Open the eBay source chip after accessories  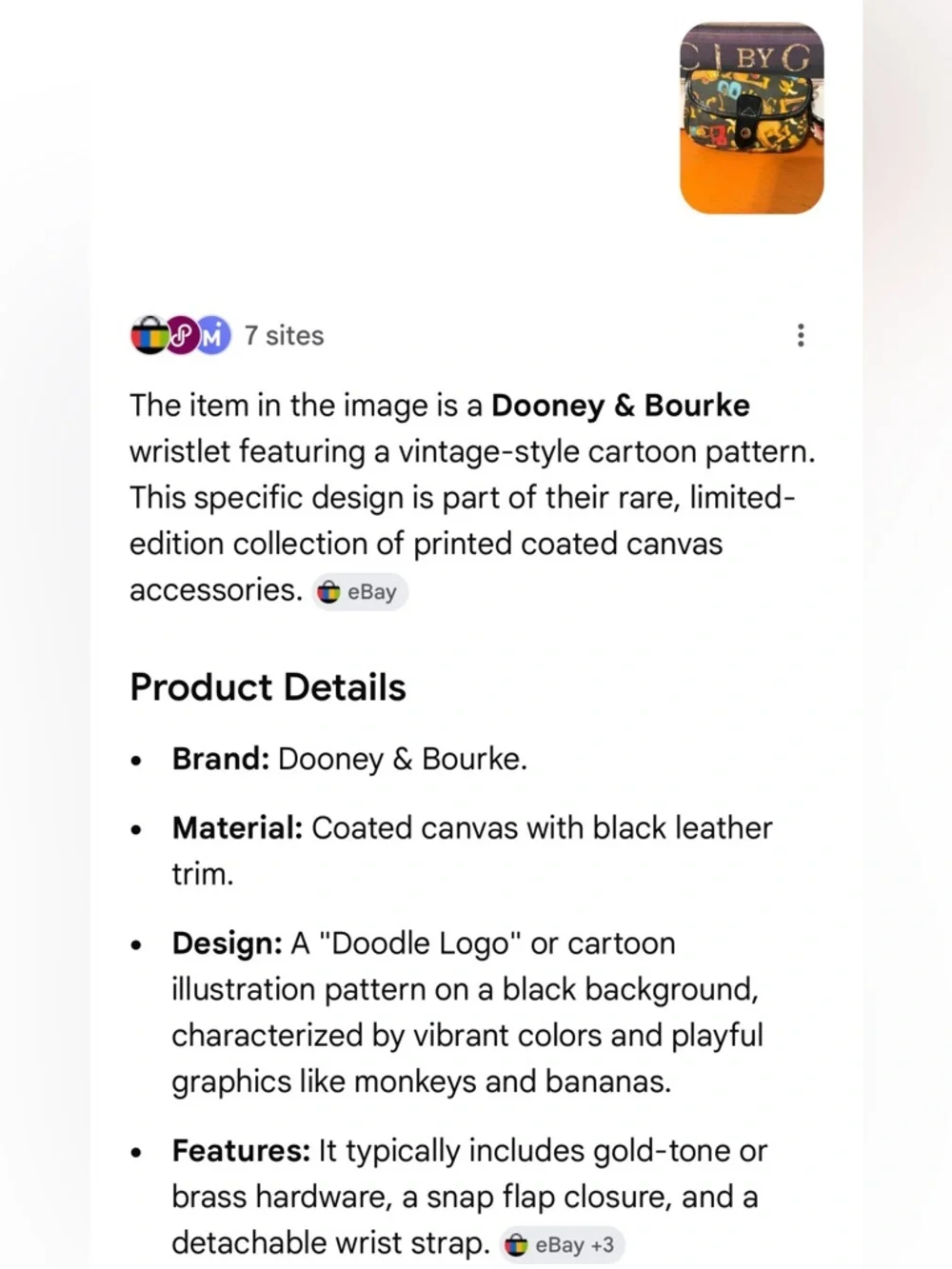point(360,592)
